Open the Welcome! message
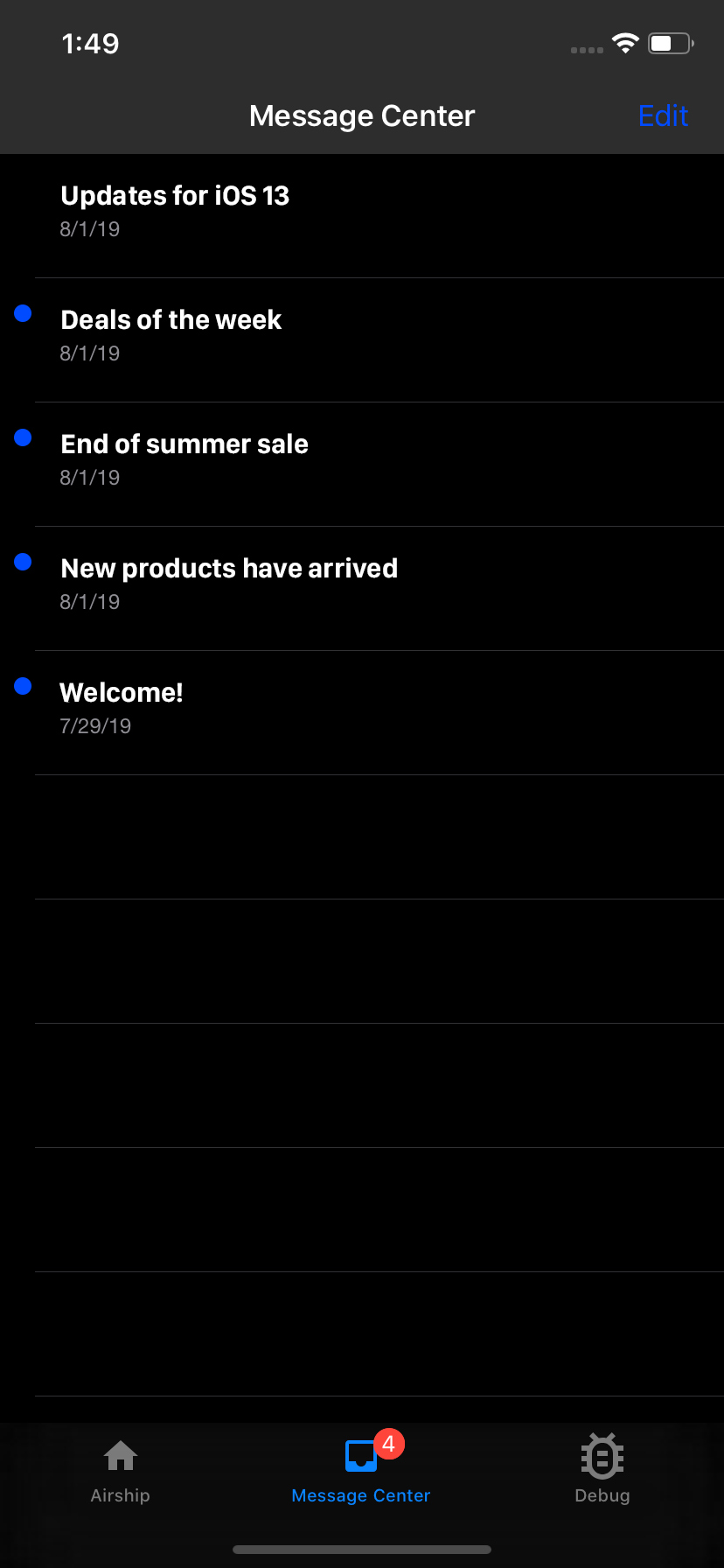 [x=362, y=713]
